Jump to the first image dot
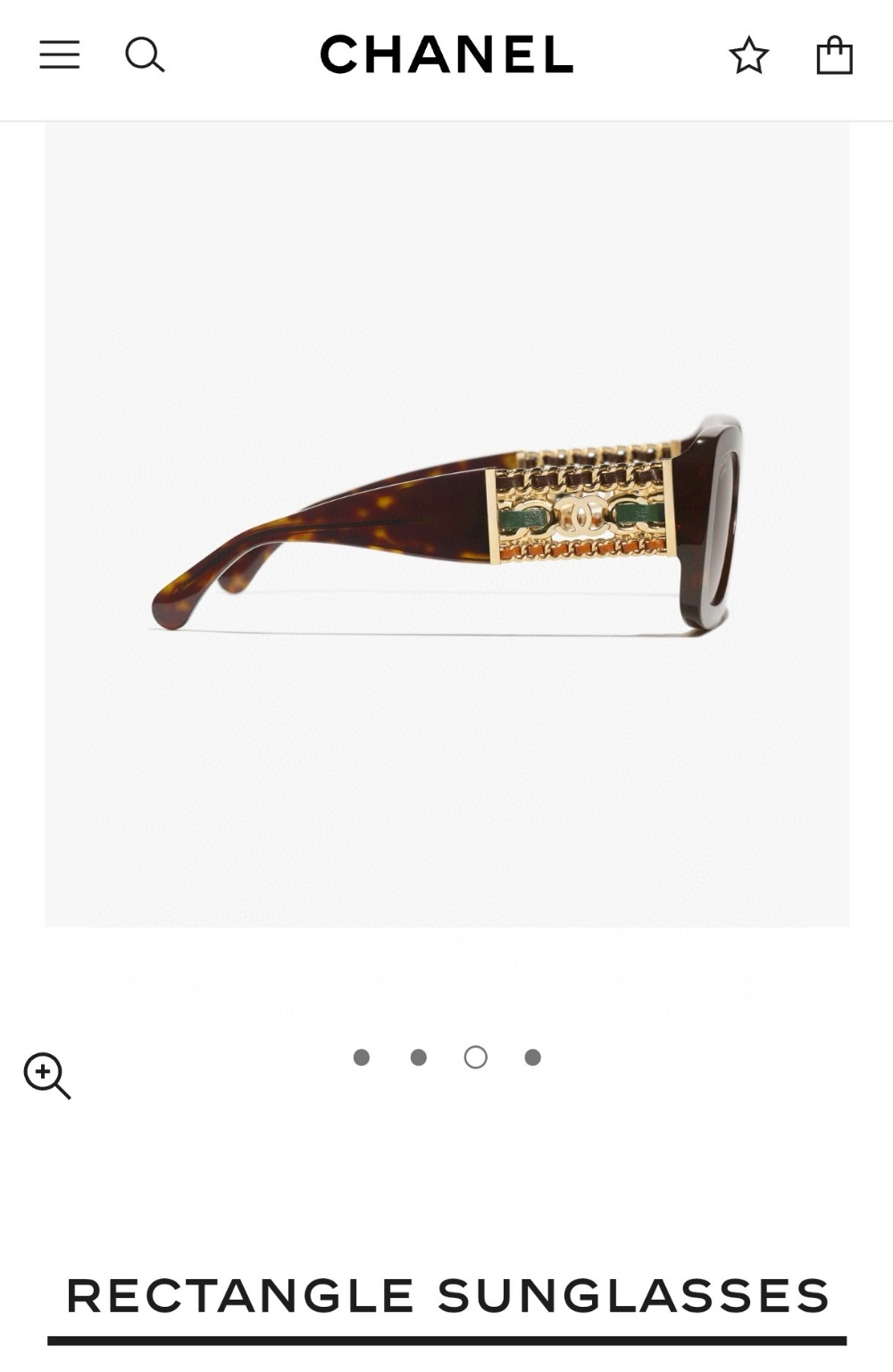Viewport: 893px width, 1372px height. pyautogui.click(x=362, y=1058)
